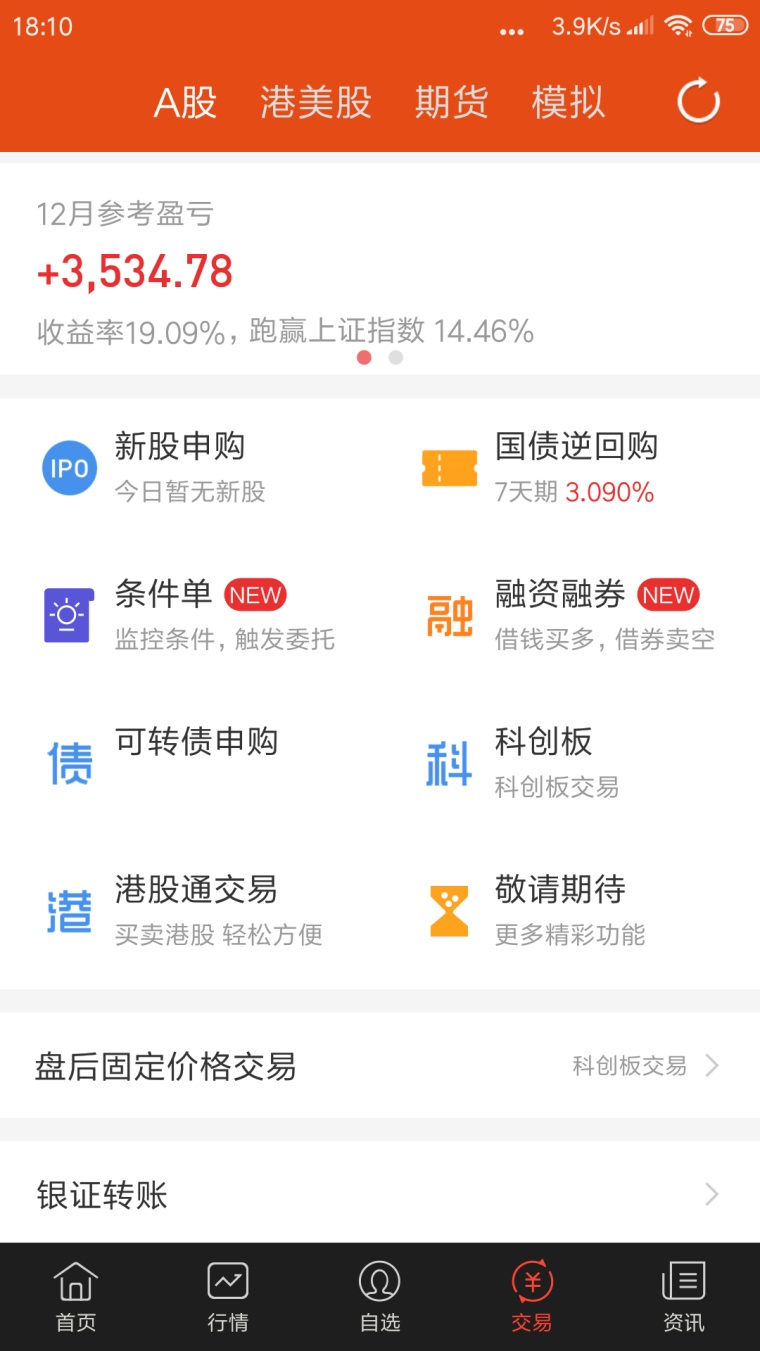
Task: Open the 模拟 trading tab
Action: point(568,102)
